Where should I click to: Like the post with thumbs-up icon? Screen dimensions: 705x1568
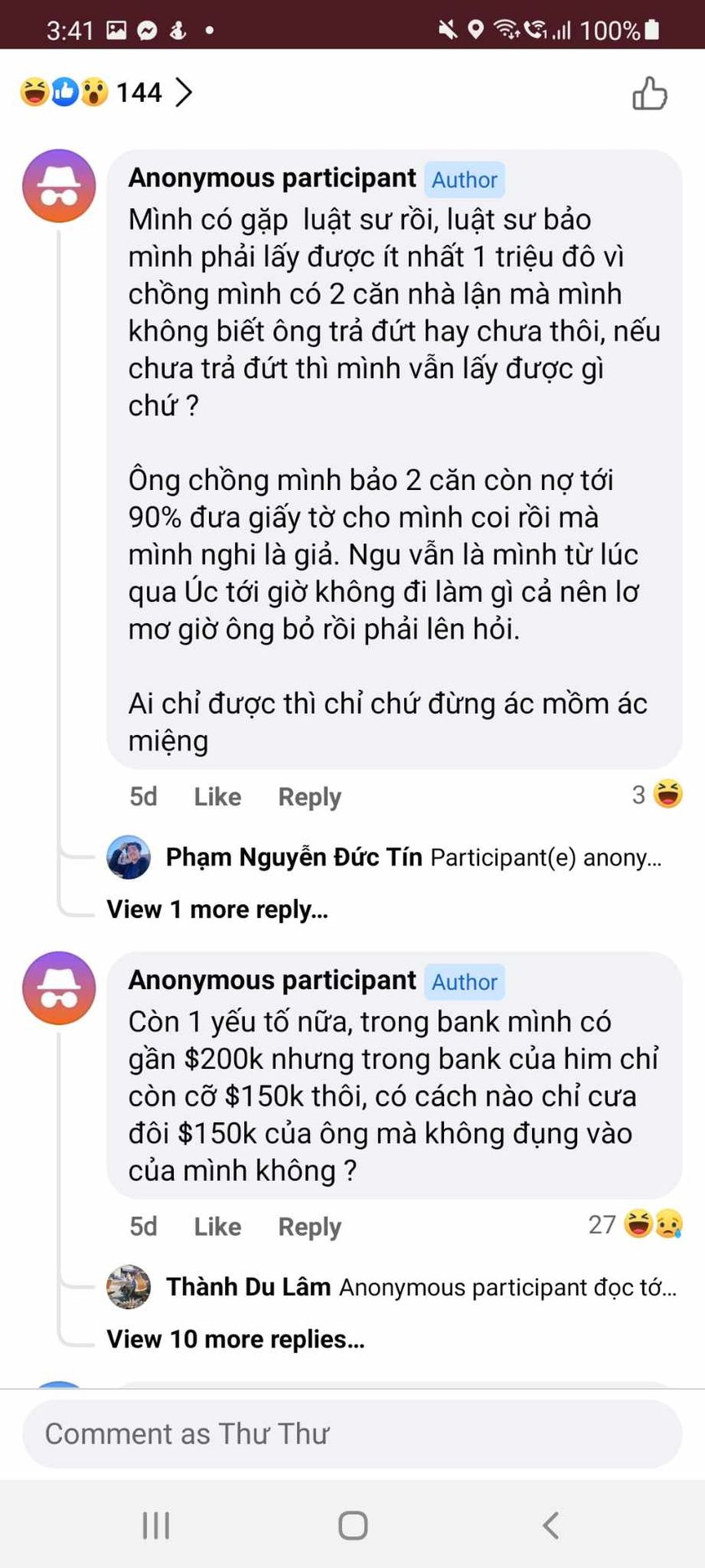(649, 94)
